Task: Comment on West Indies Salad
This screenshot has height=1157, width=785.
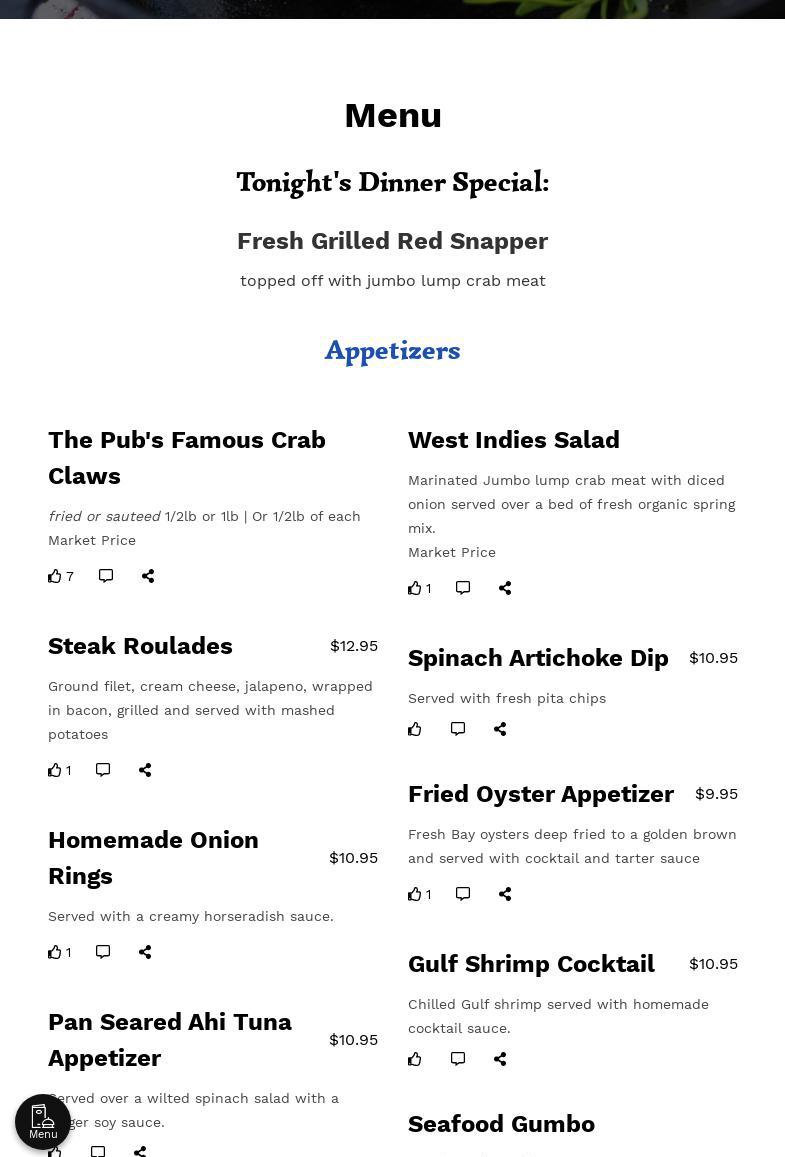Action: click(x=463, y=588)
